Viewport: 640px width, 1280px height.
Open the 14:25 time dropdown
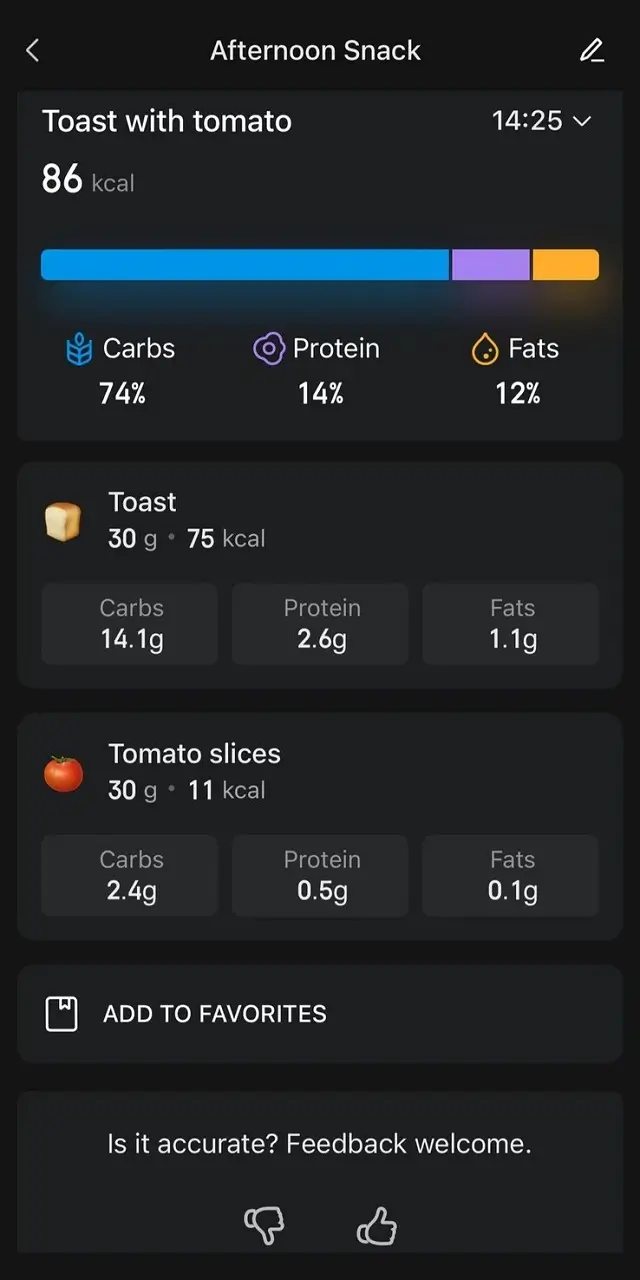[x=541, y=121]
